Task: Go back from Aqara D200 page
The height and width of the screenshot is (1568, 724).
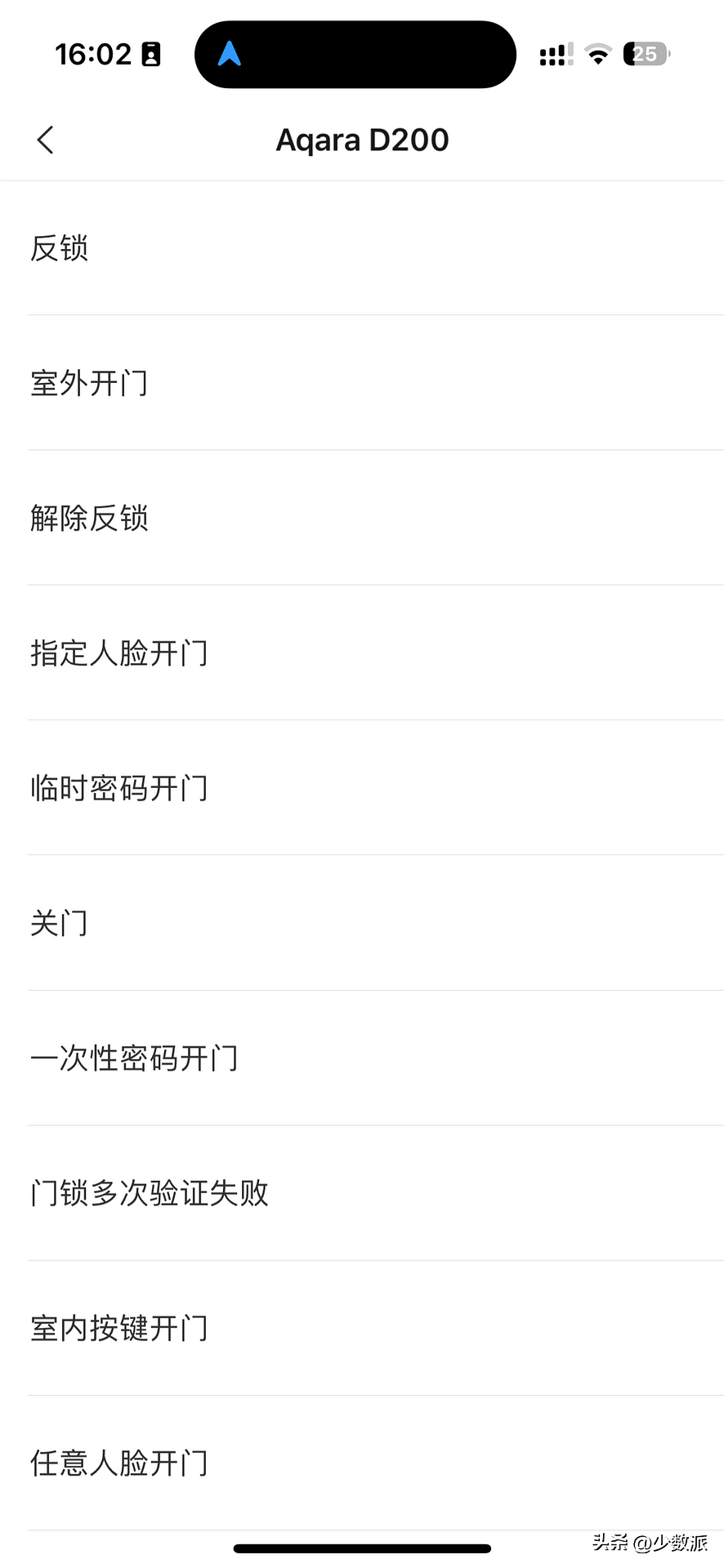Action: 46,140
